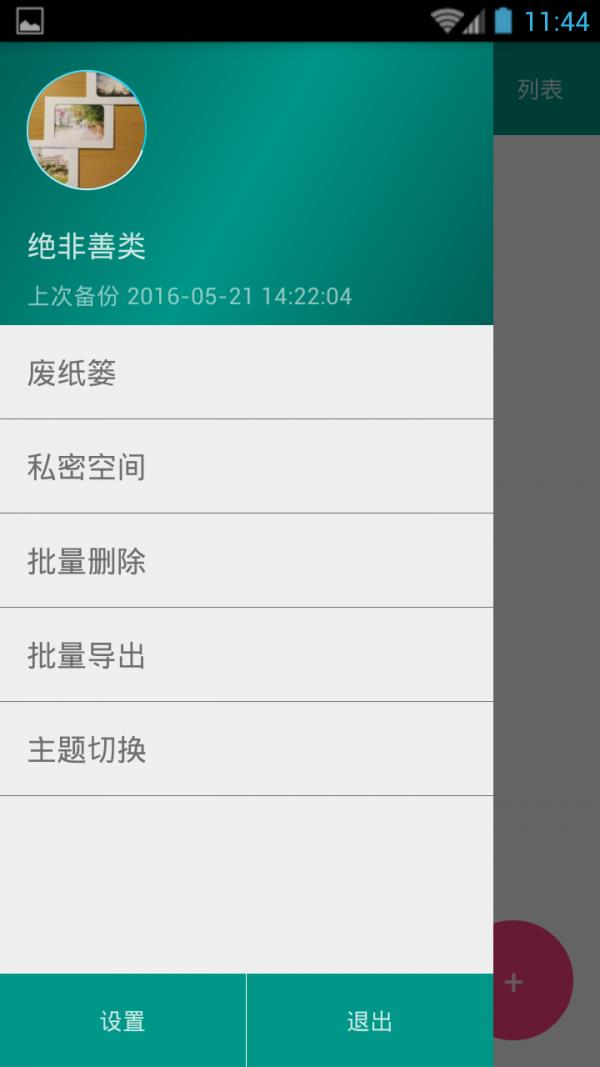Open 主题切换 theme switching
Screen dimensions: 600x1067
coord(246,749)
